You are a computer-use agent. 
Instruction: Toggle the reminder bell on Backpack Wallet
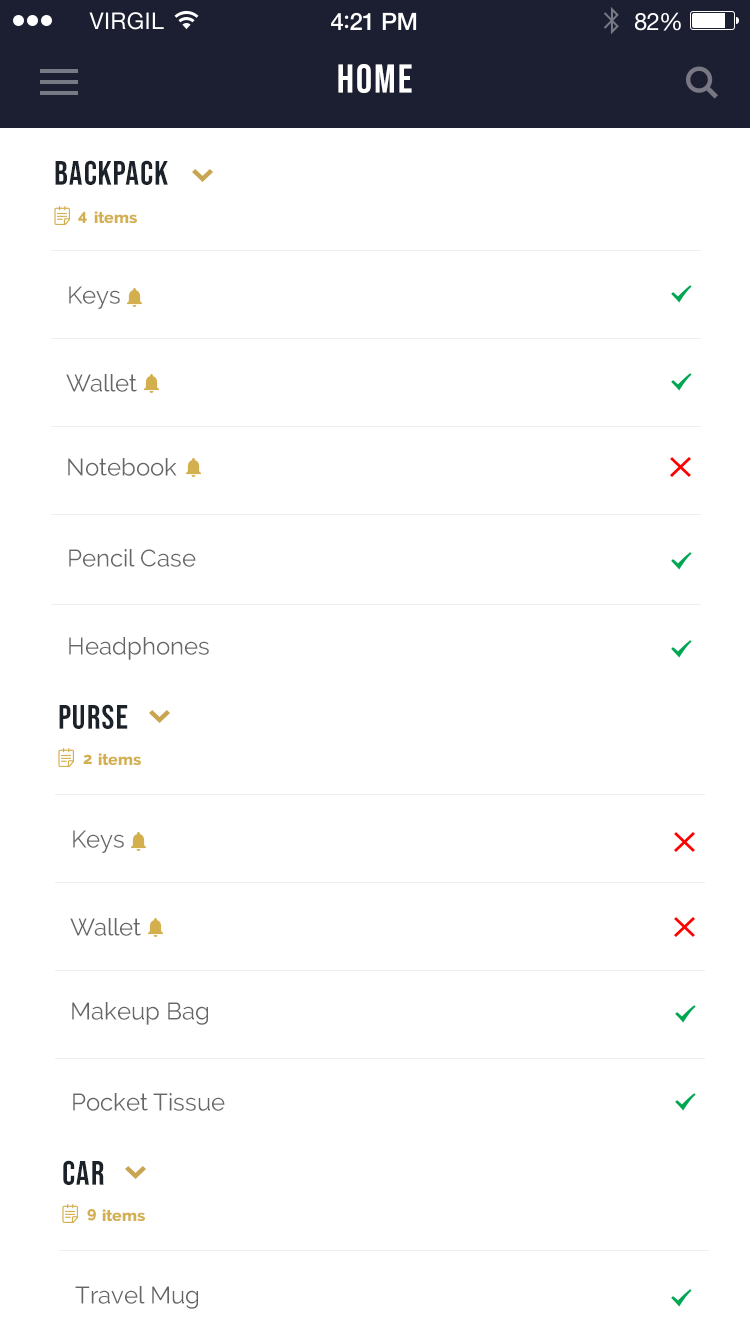pos(152,383)
